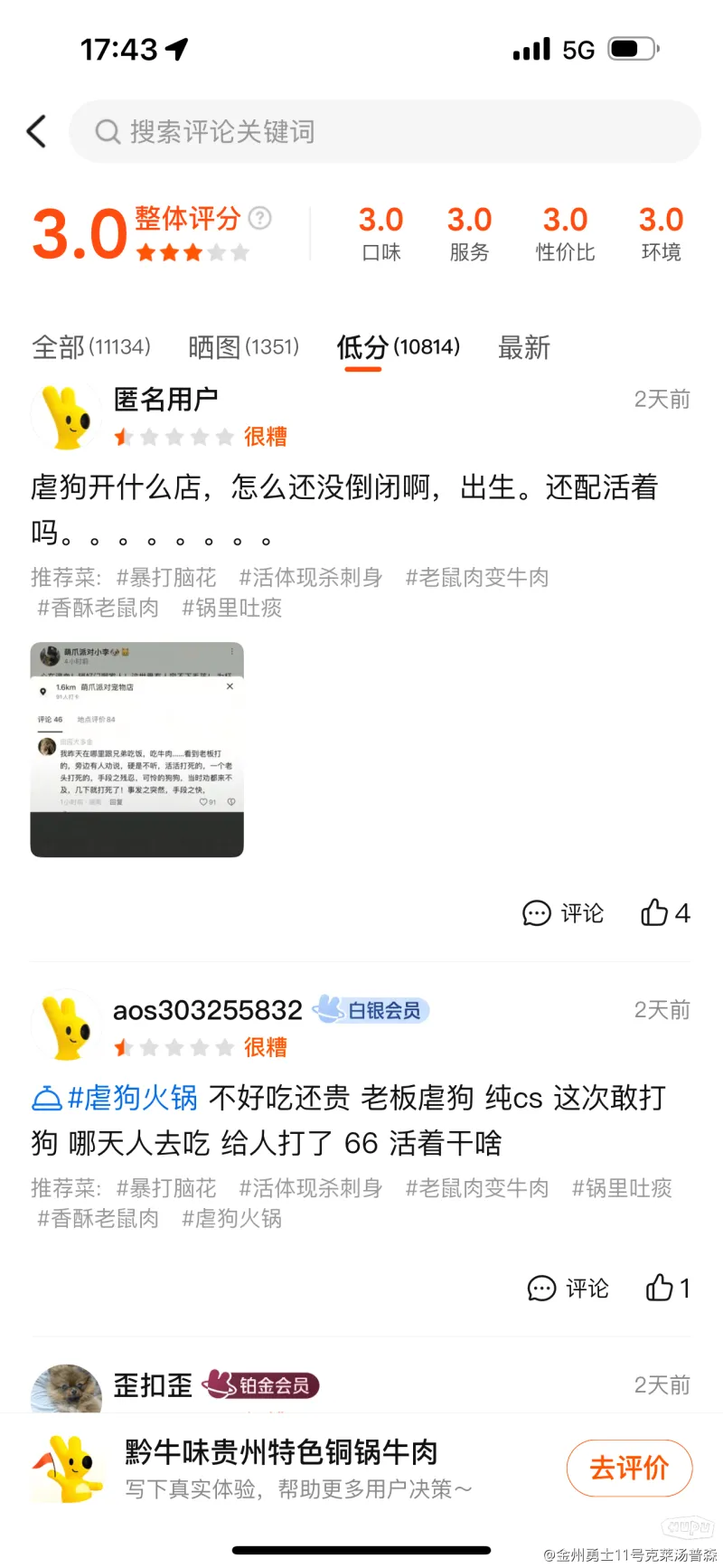Switch to the 全部 reviews tab
The image size is (723, 1568).
click(90, 347)
